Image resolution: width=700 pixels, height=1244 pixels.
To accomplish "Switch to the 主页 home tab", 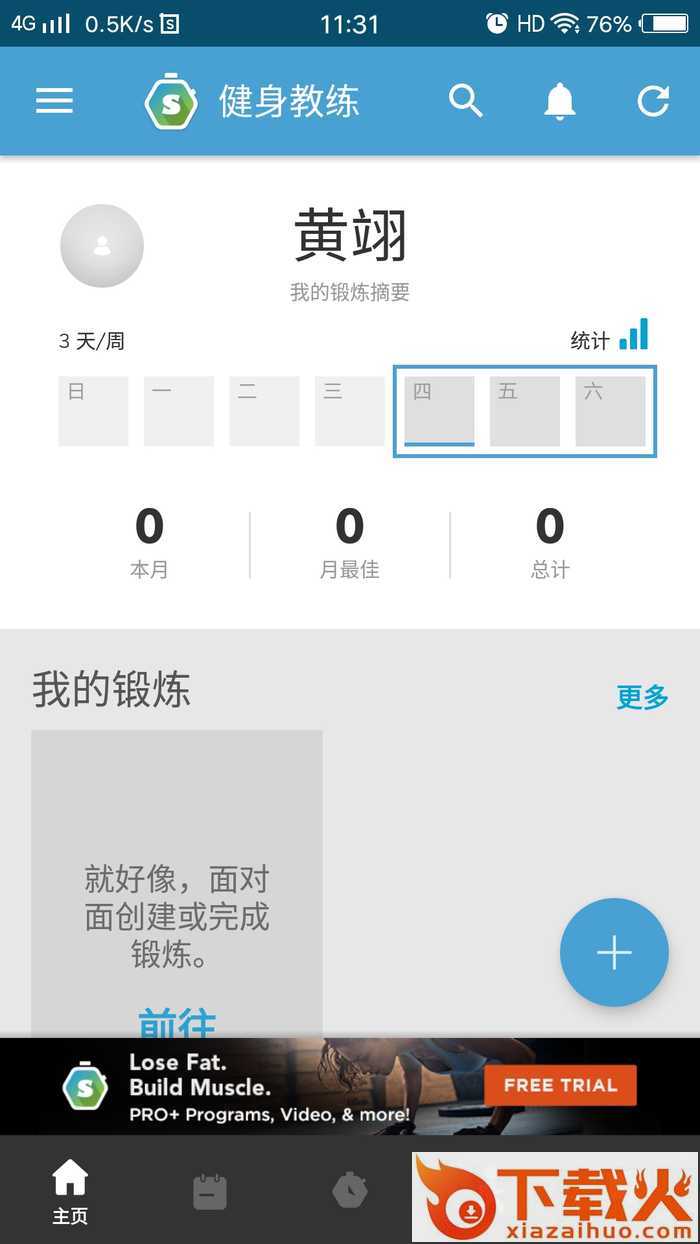I will (x=70, y=1191).
